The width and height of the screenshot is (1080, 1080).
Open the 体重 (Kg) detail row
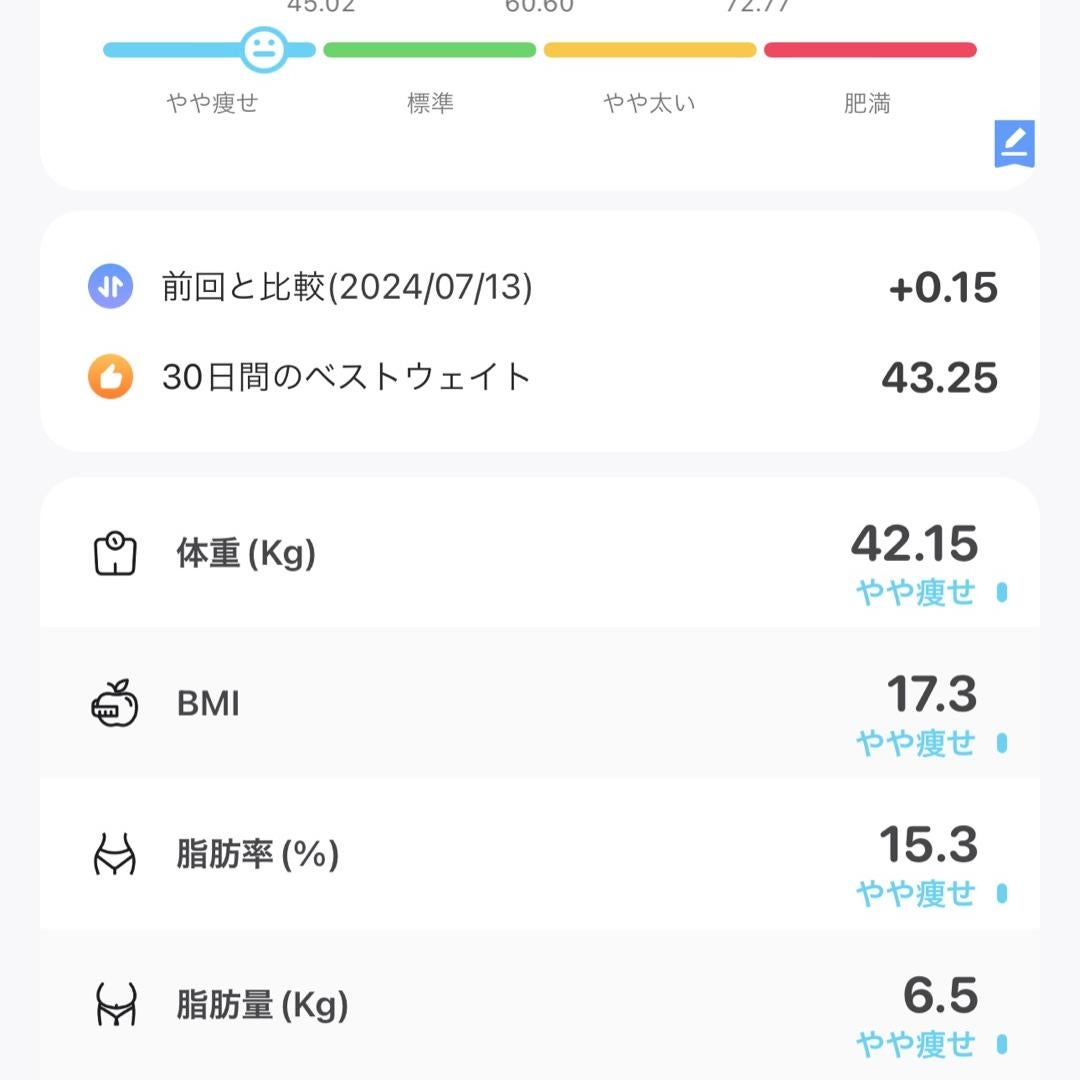click(x=540, y=553)
